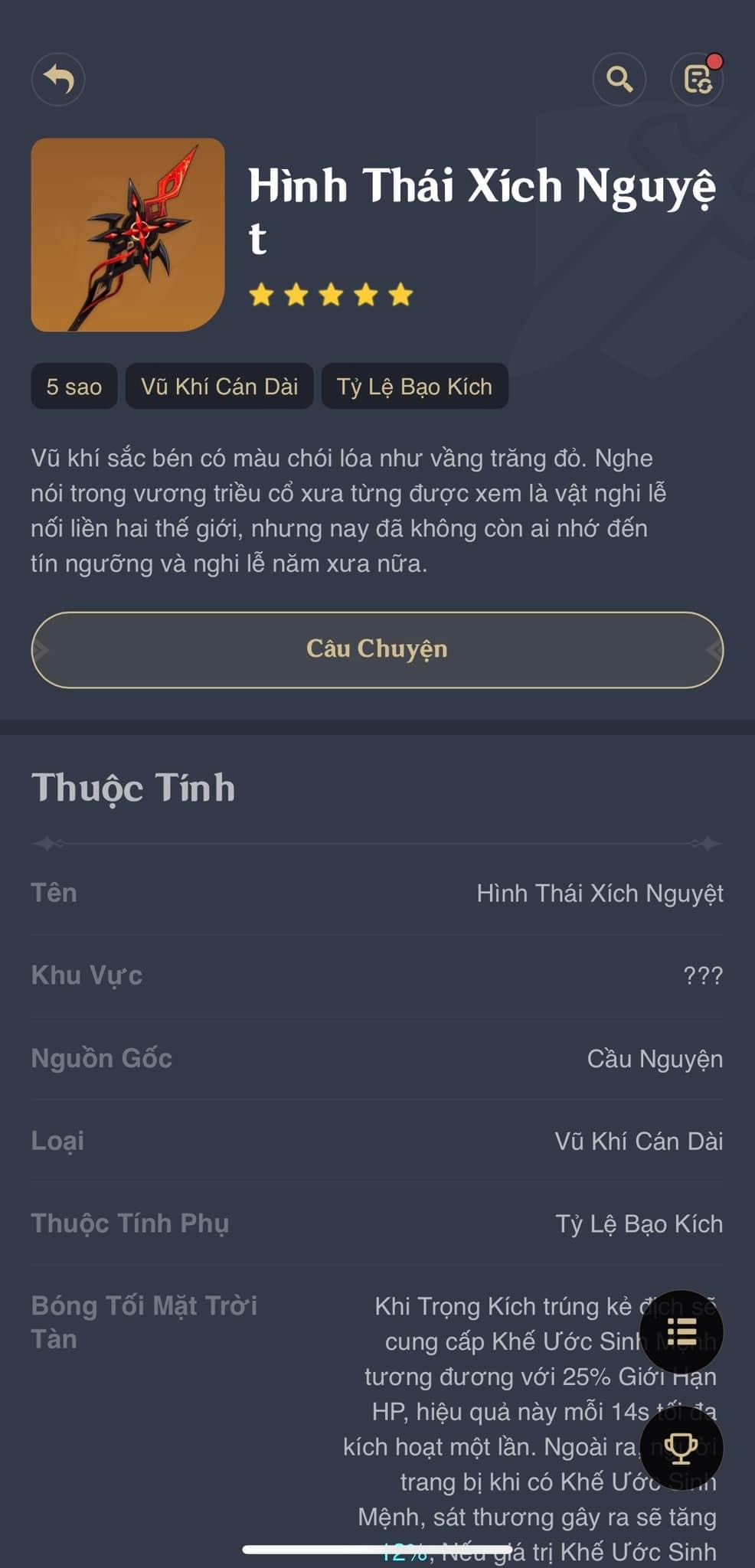This screenshot has height=1568, width=755.
Task: Open the search magnifier icon
Action: click(619, 79)
